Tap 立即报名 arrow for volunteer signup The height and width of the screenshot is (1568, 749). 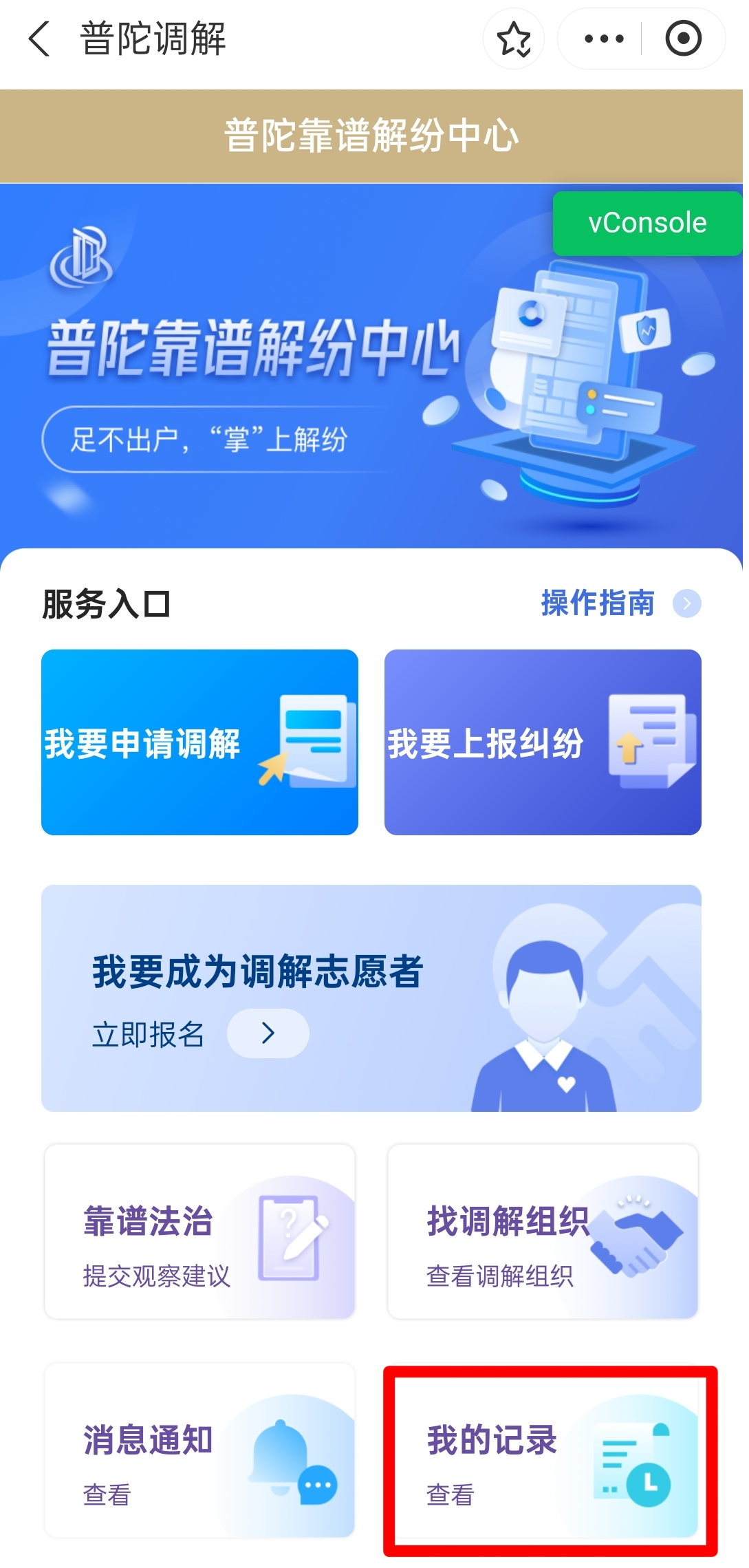[x=268, y=1033]
